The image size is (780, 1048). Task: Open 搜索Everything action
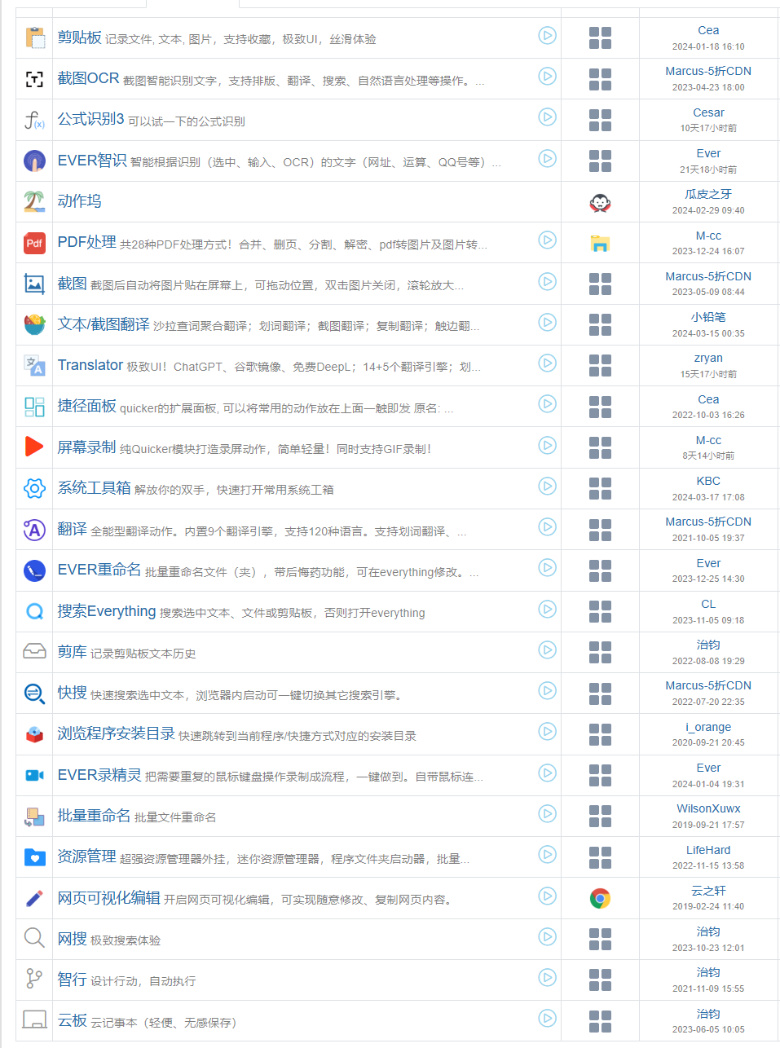106,611
